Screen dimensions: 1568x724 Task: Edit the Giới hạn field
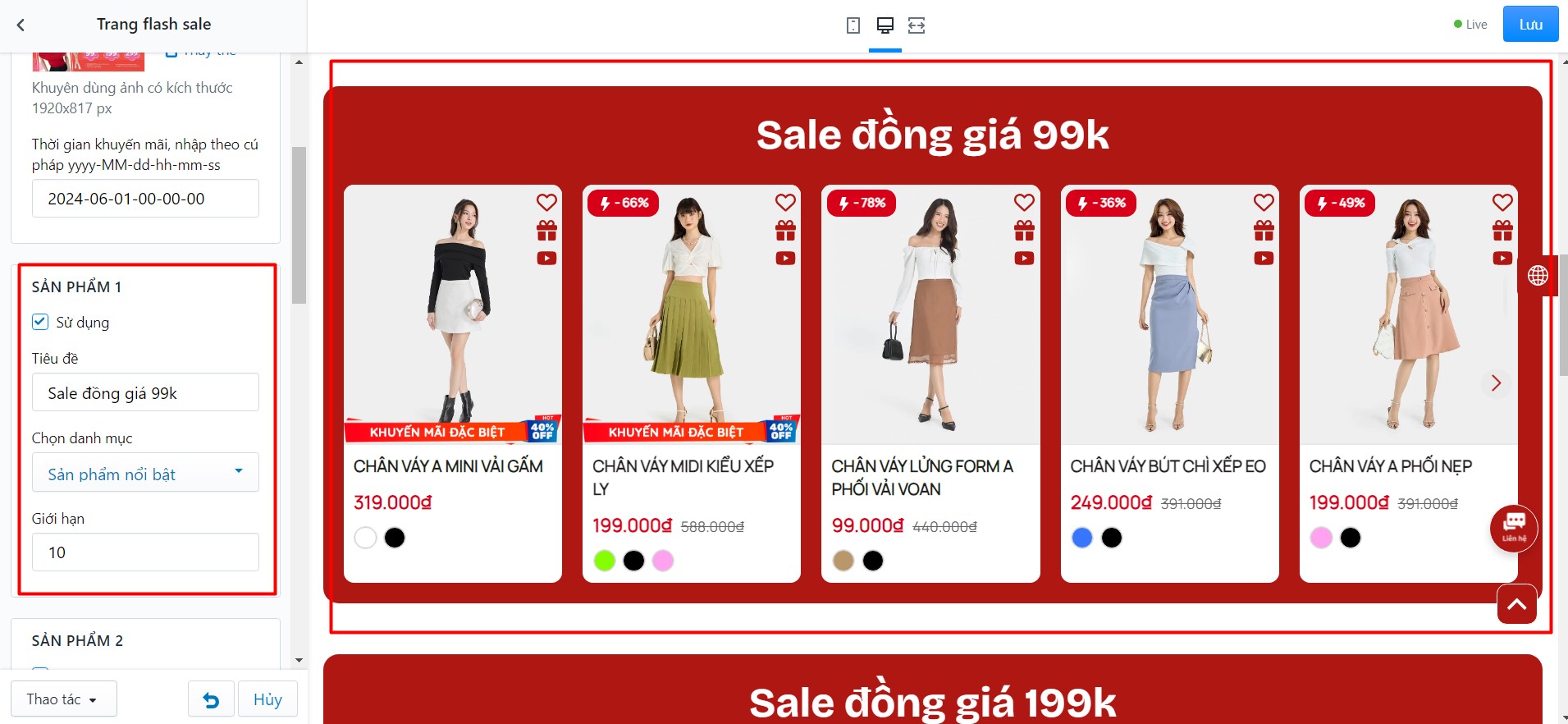click(x=145, y=552)
